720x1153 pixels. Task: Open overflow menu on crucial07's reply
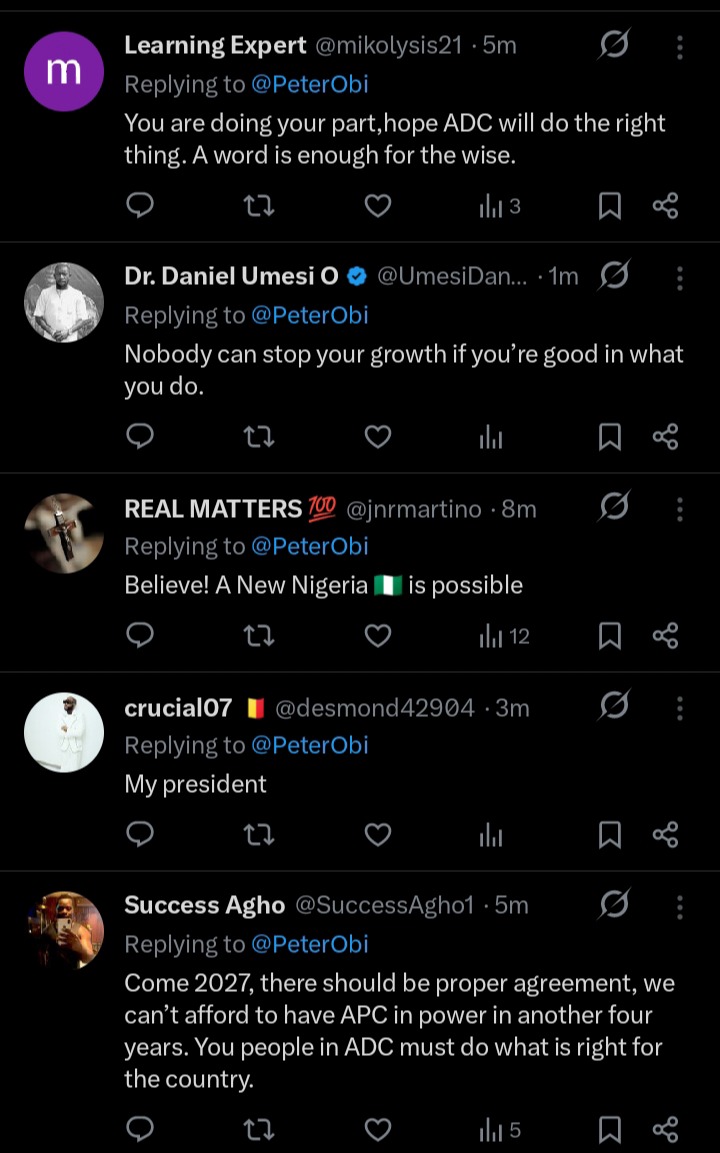point(679,708)
